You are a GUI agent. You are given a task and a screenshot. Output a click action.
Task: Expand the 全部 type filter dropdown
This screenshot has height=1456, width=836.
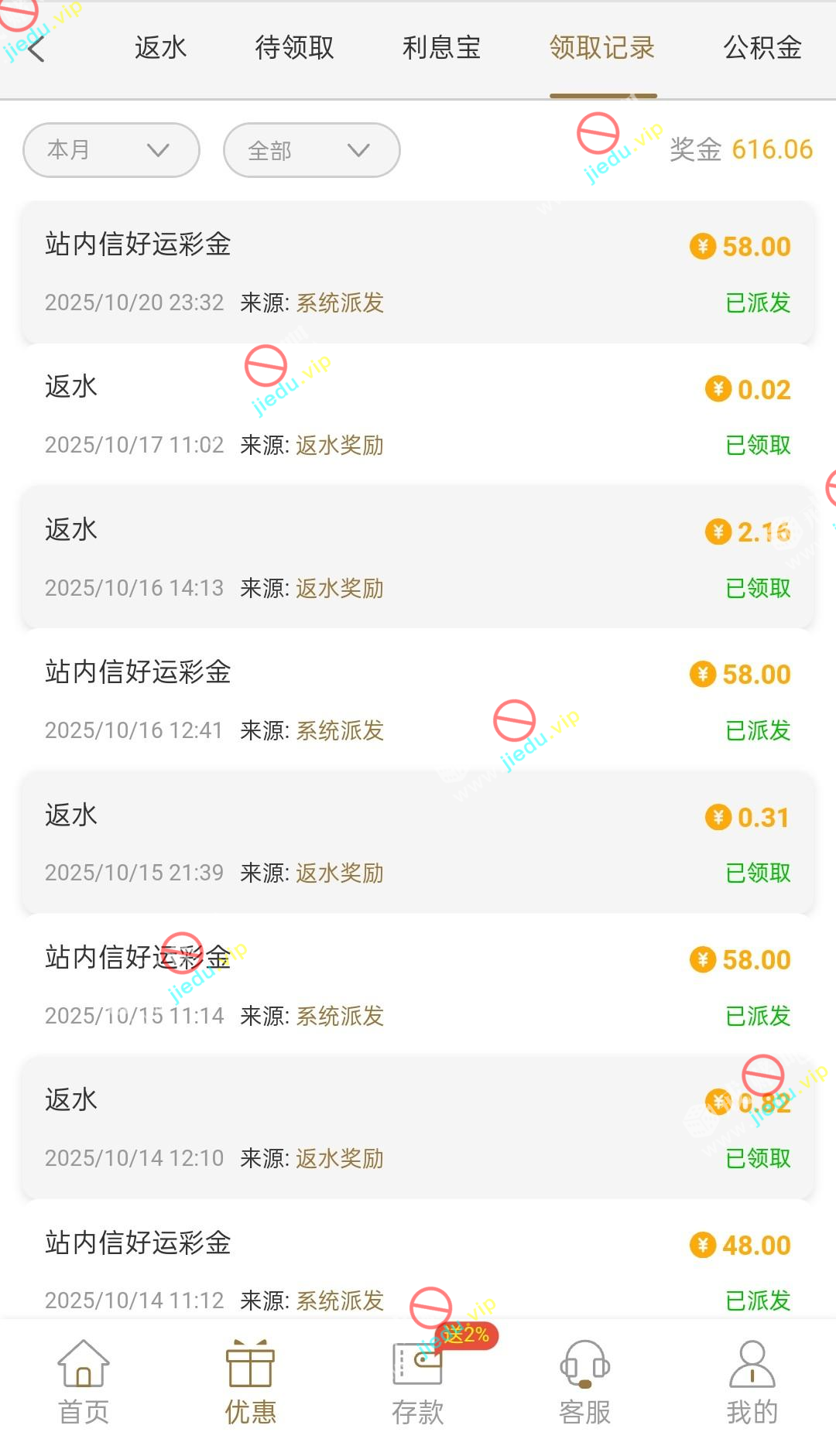click(x=311, y=150)
